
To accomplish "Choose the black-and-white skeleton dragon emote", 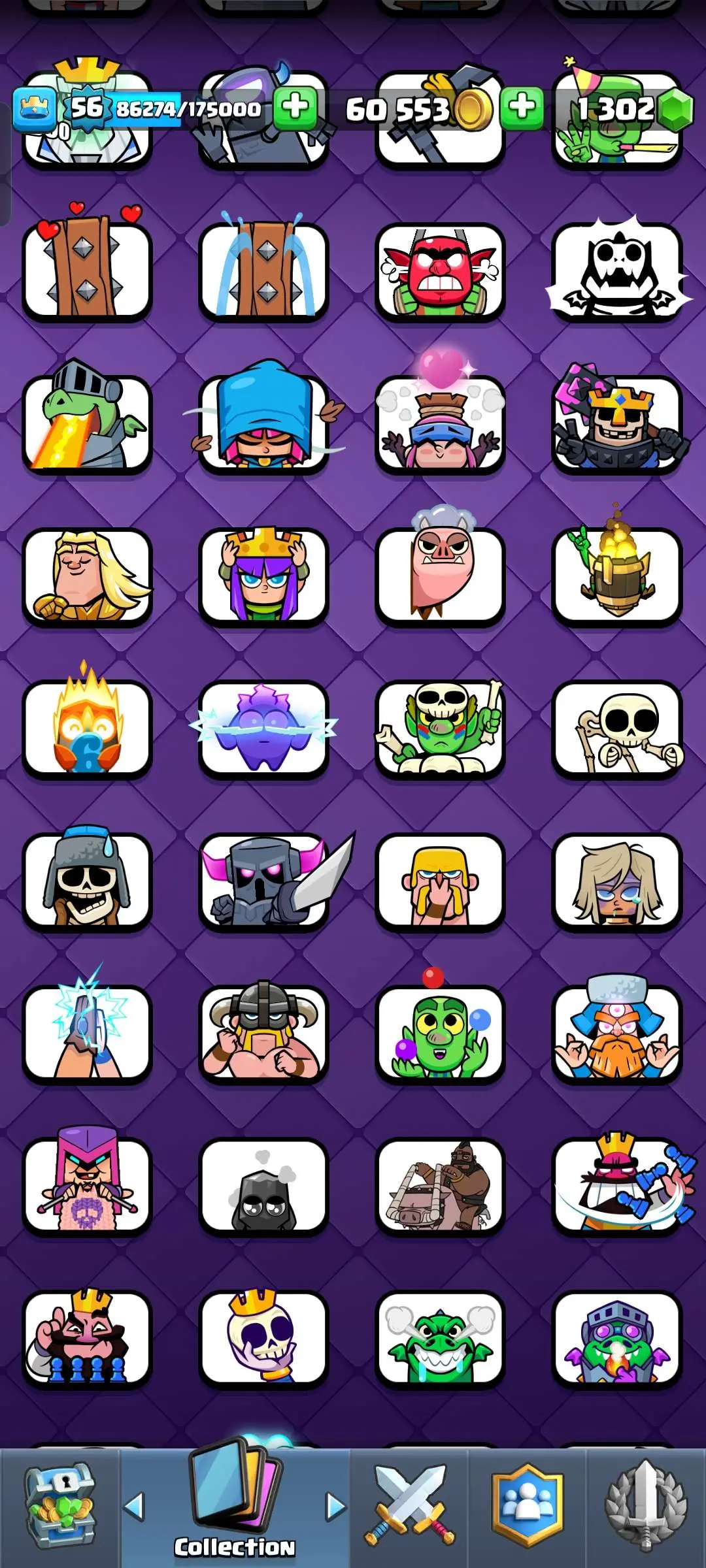I will point(616,272).
